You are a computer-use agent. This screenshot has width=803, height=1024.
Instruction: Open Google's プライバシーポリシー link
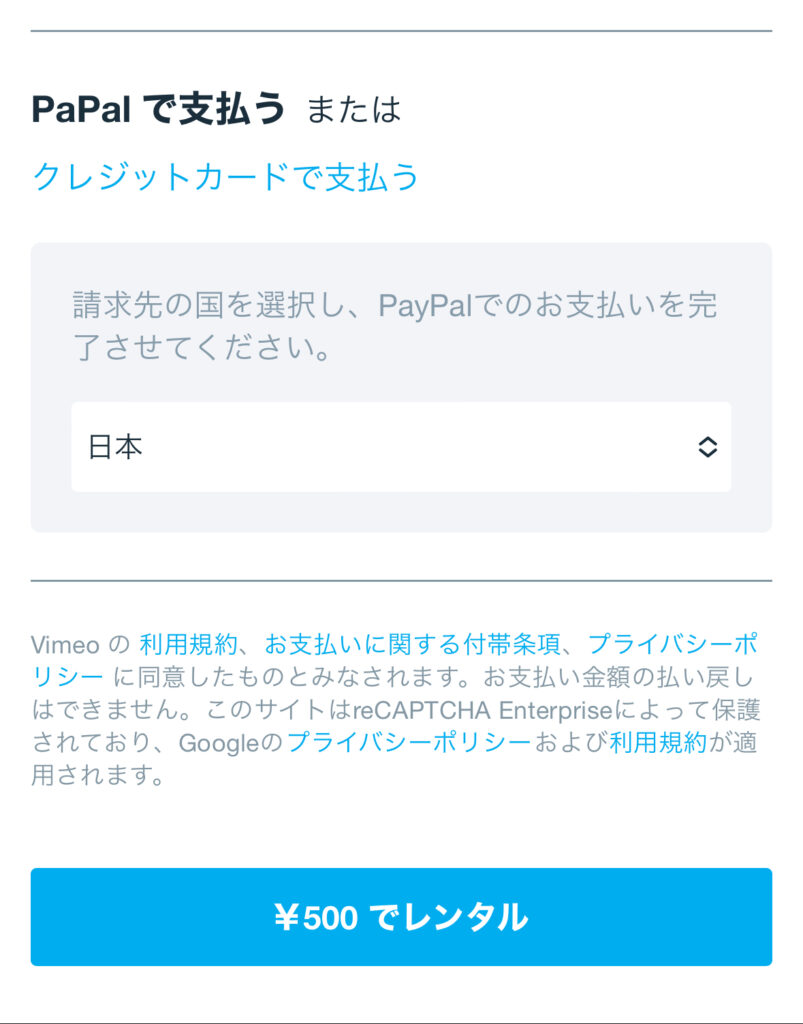tap(408, 742)
